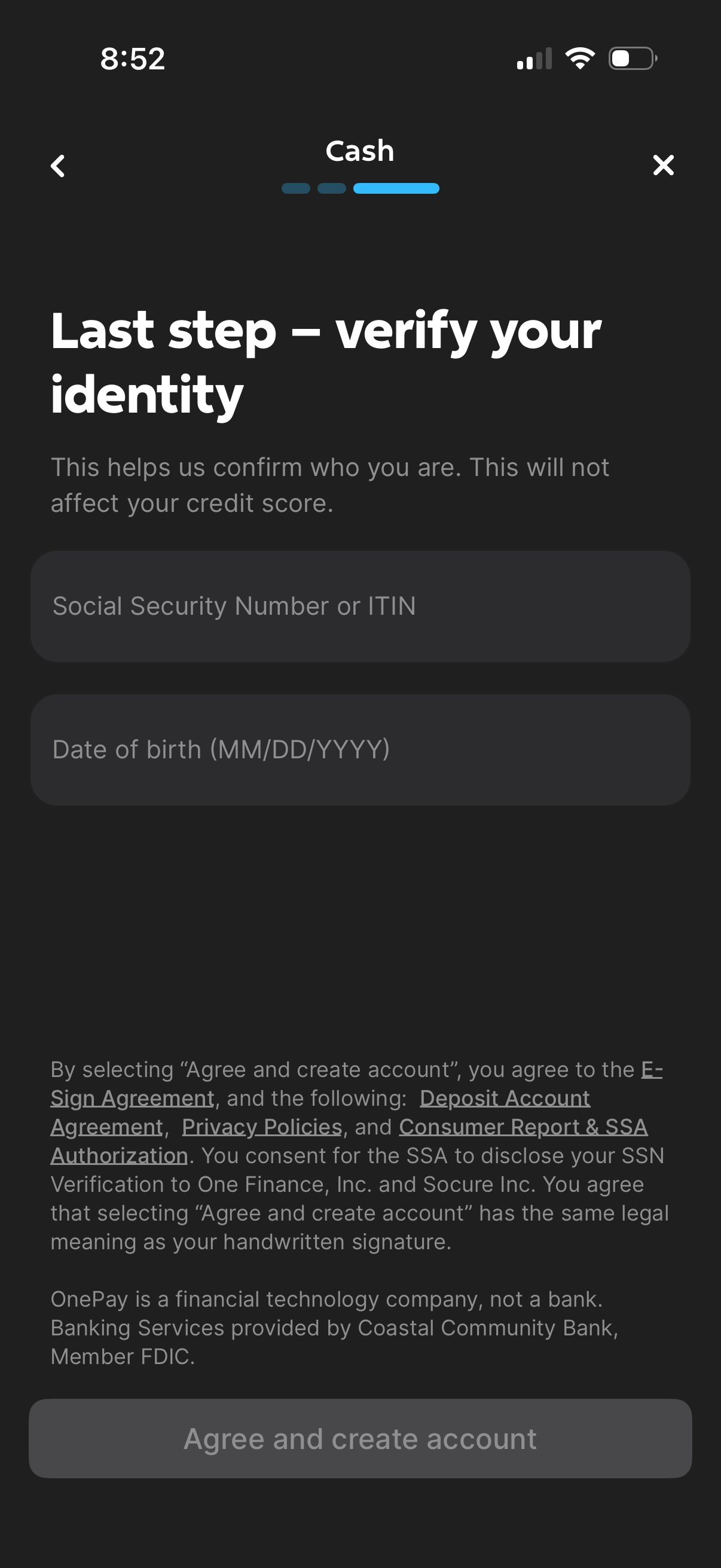Viewport: 721px width, 1568px height.
Task: Tap the Cash header title
Action: tap(360, 151)
